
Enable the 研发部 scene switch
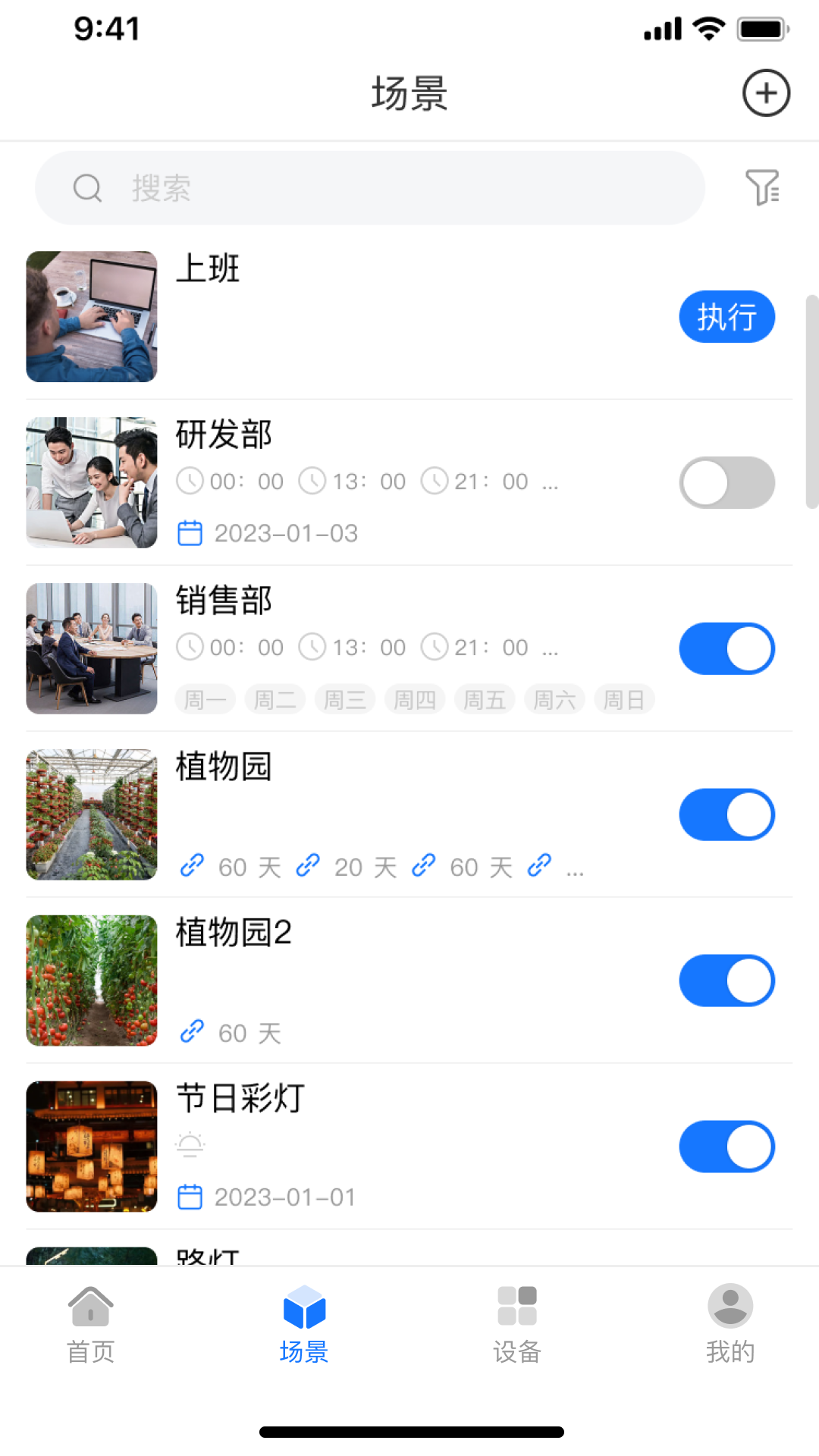point(726,482)
